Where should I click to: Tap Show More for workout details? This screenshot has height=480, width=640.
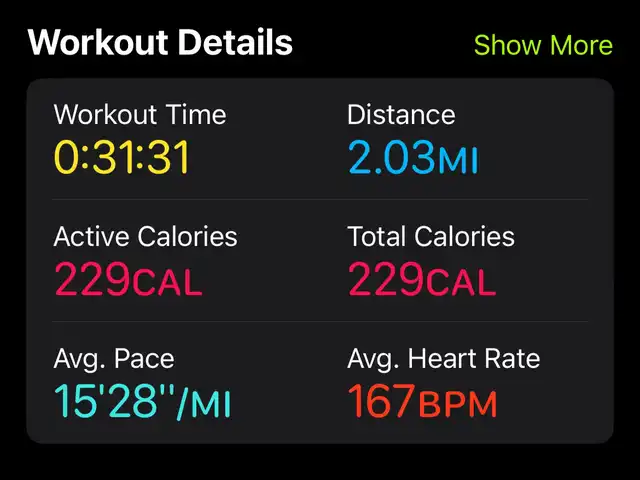coord(542,45)
